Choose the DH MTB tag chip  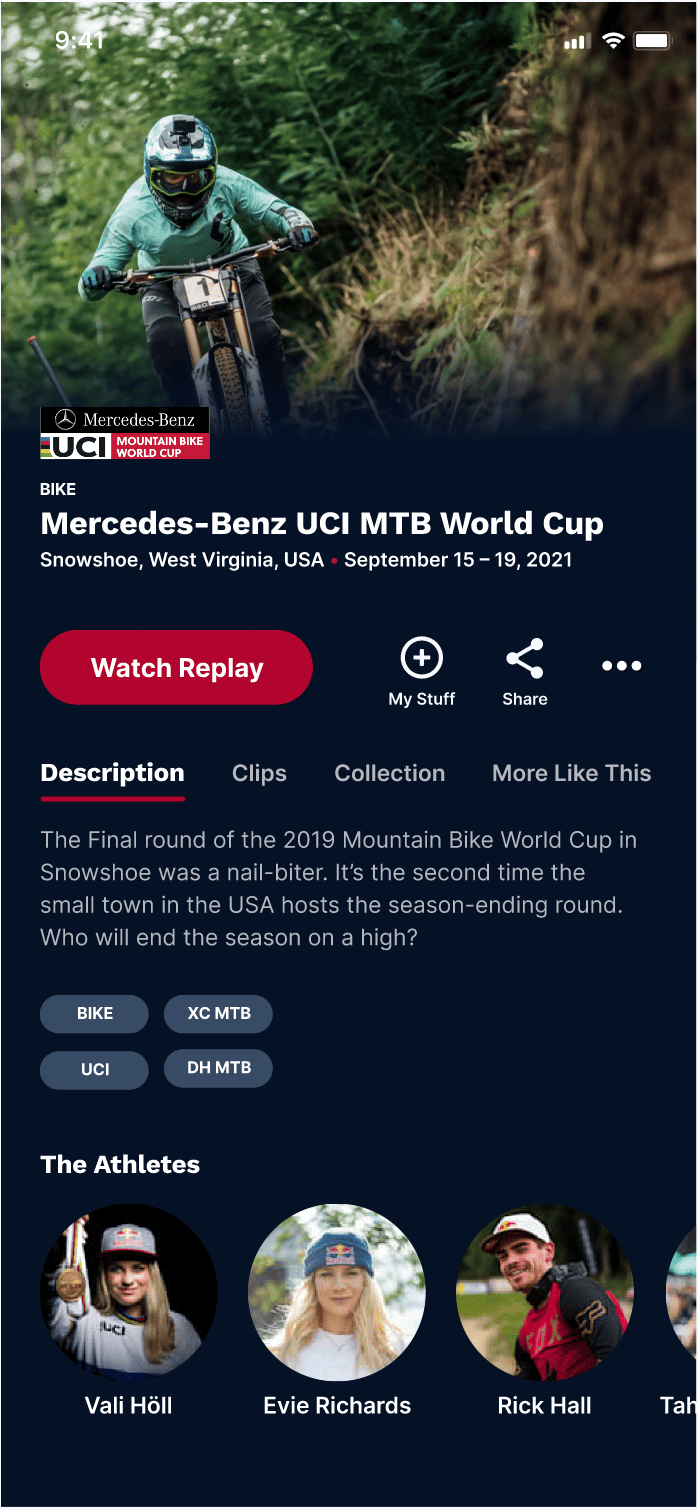coord(218,1068)
